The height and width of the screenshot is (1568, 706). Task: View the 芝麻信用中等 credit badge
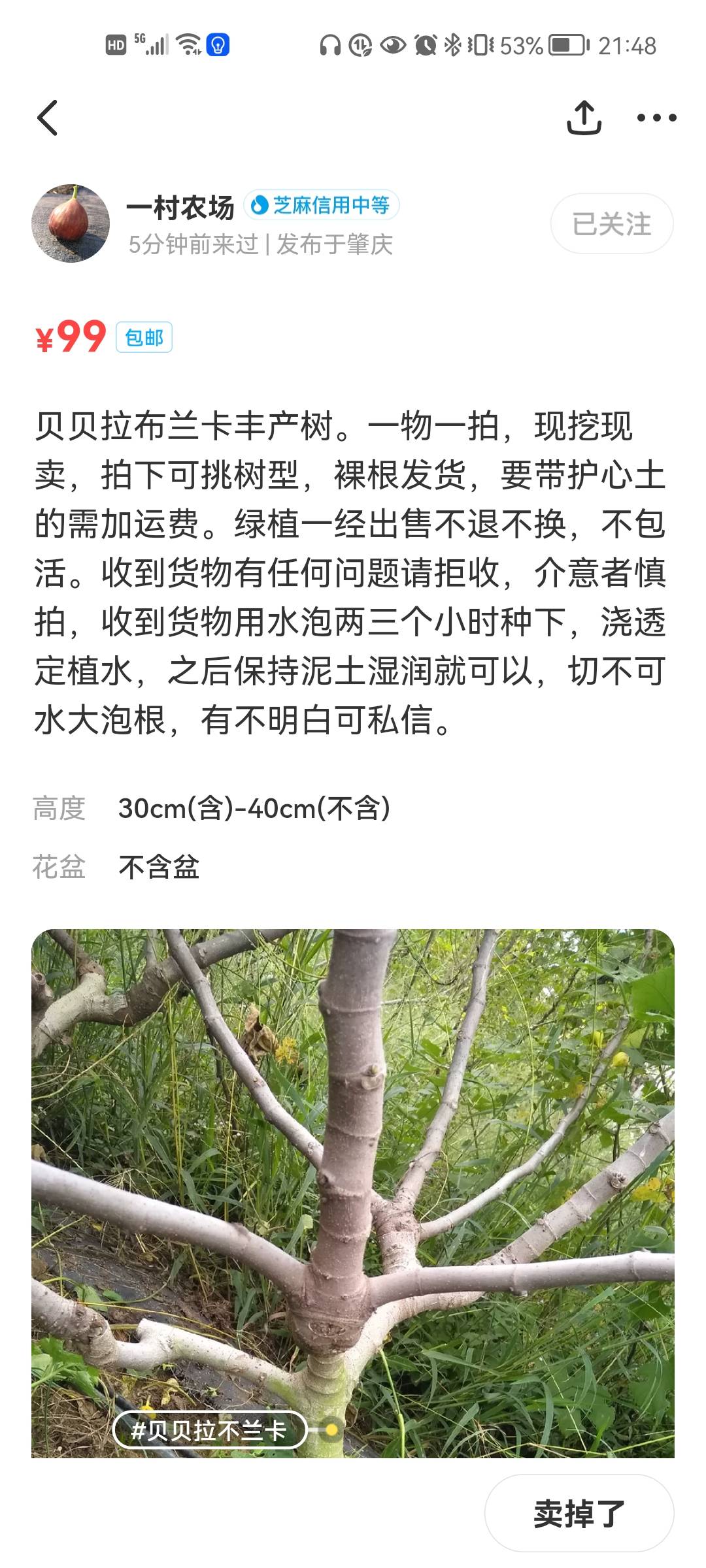(x=322, y=205)
